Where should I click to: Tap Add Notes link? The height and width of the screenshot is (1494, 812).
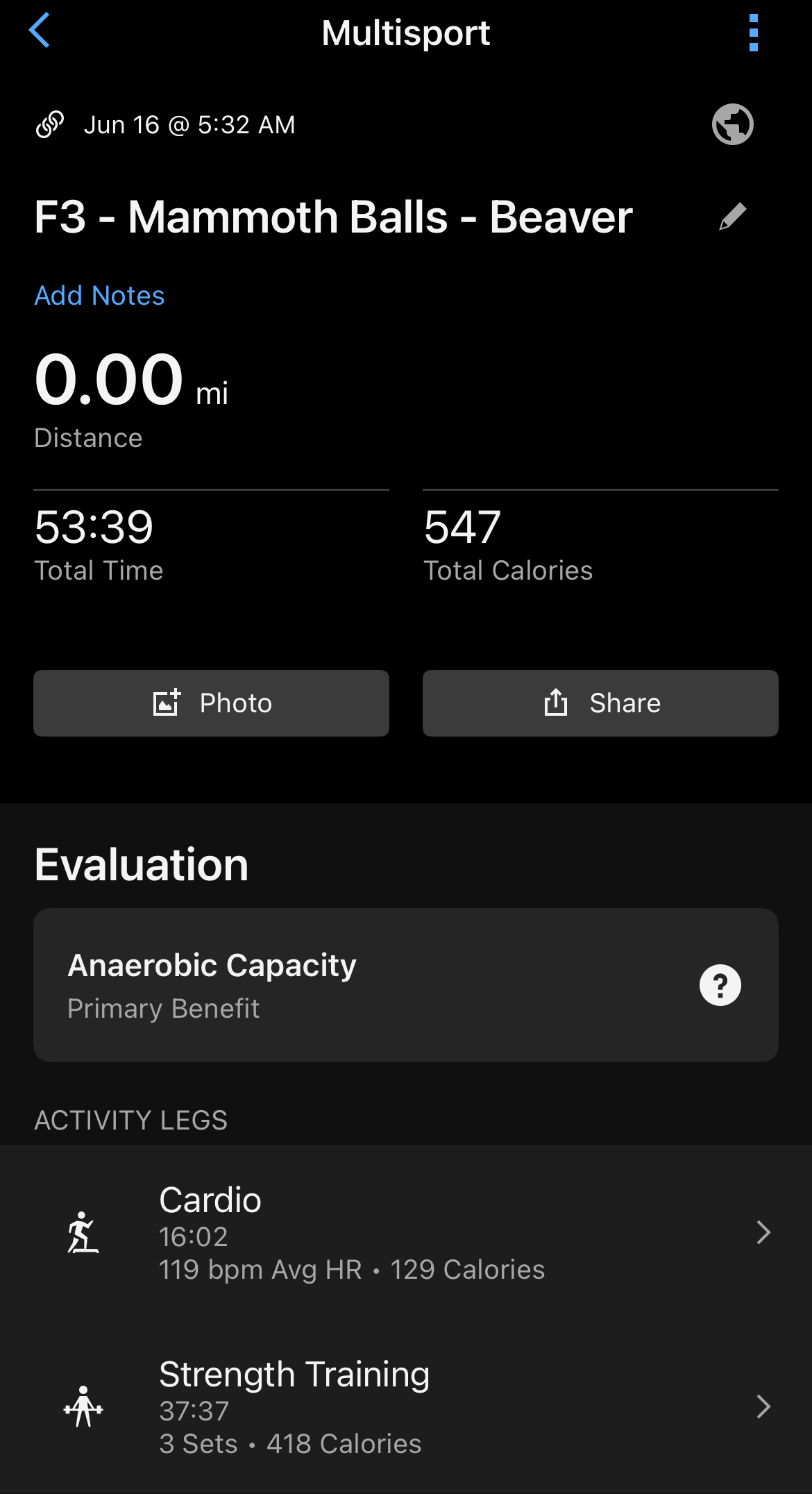click(x=100, y=296)
